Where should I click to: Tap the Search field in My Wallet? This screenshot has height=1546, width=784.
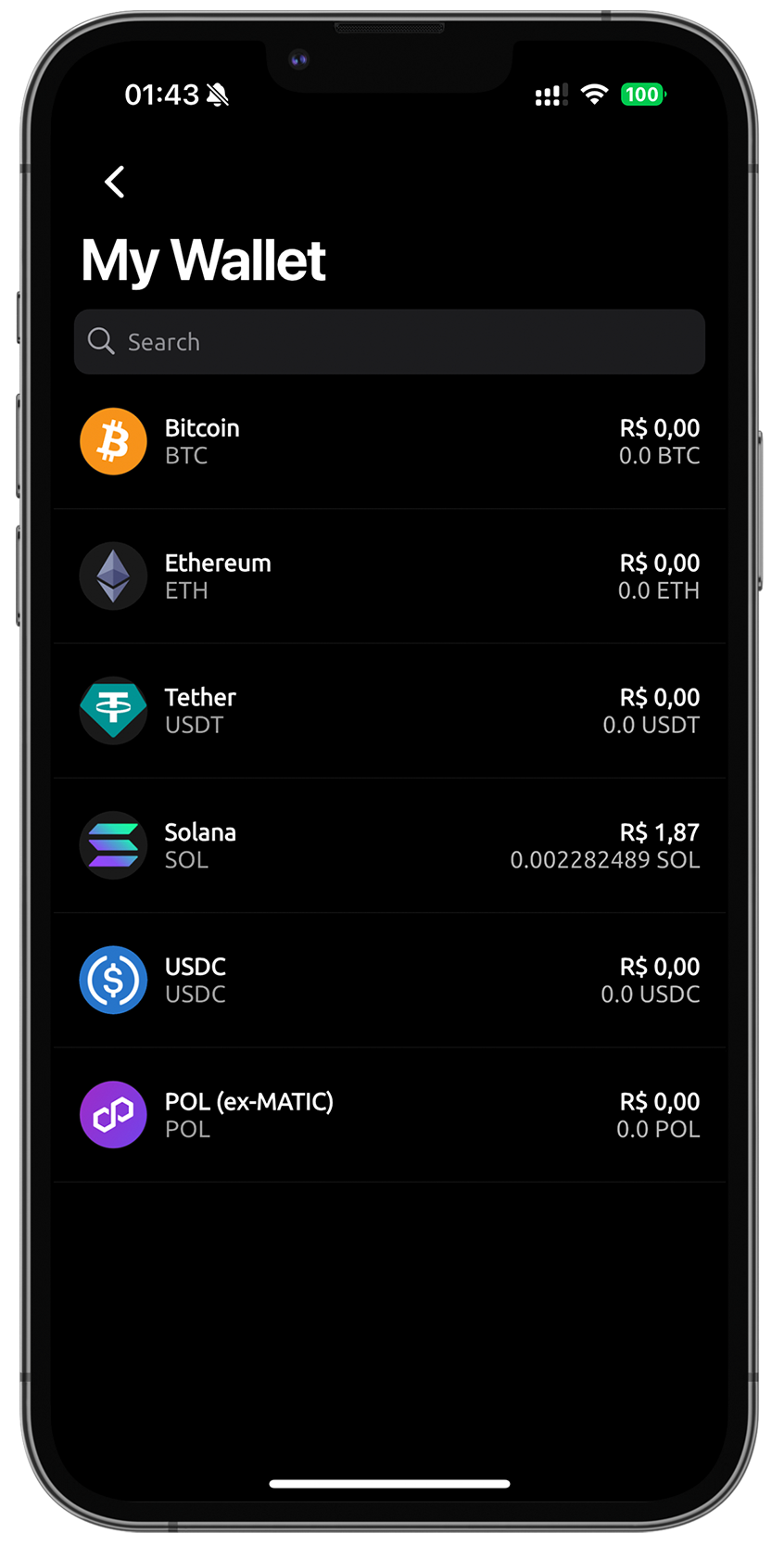click(x=389, y=342)
